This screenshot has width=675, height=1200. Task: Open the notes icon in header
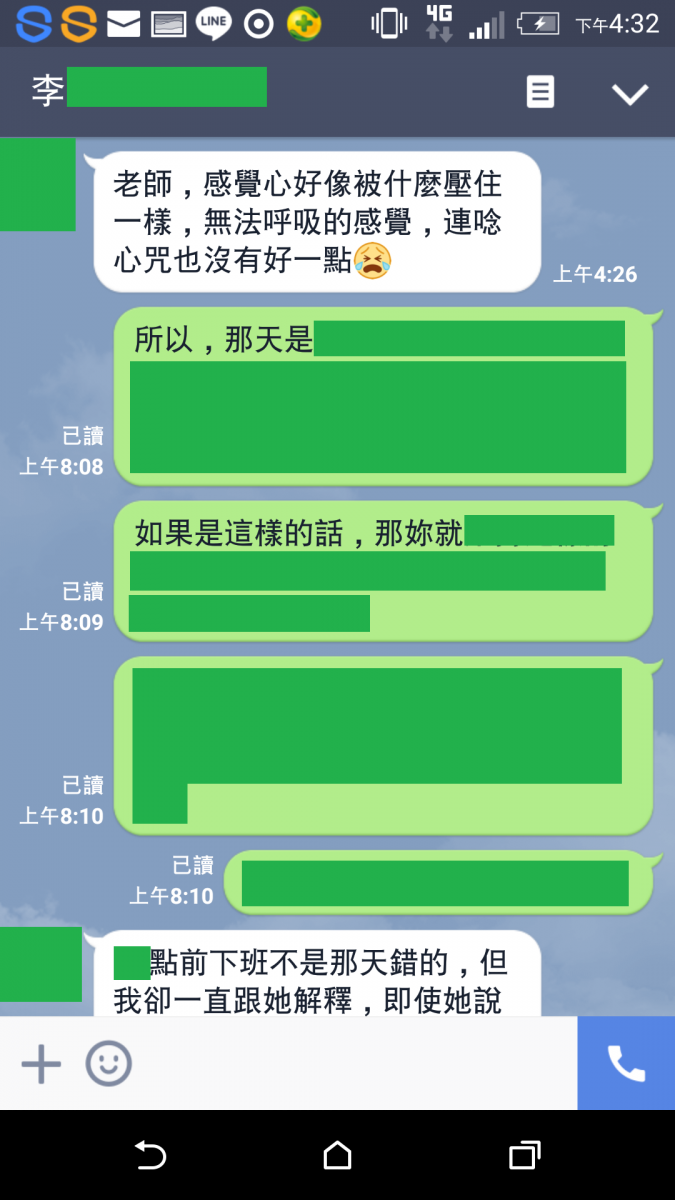540,93
